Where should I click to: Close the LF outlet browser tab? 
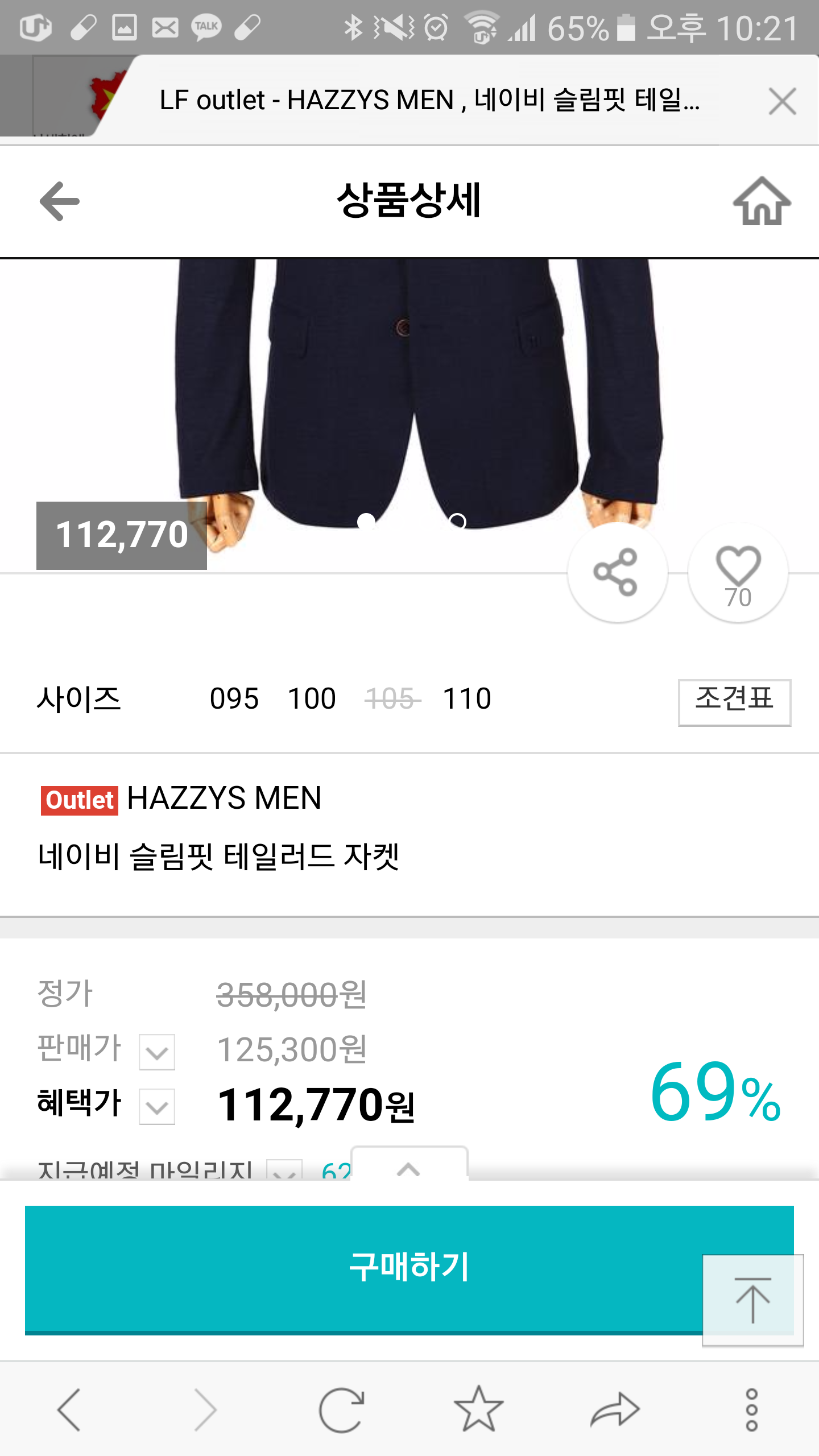tap(782, 101)
